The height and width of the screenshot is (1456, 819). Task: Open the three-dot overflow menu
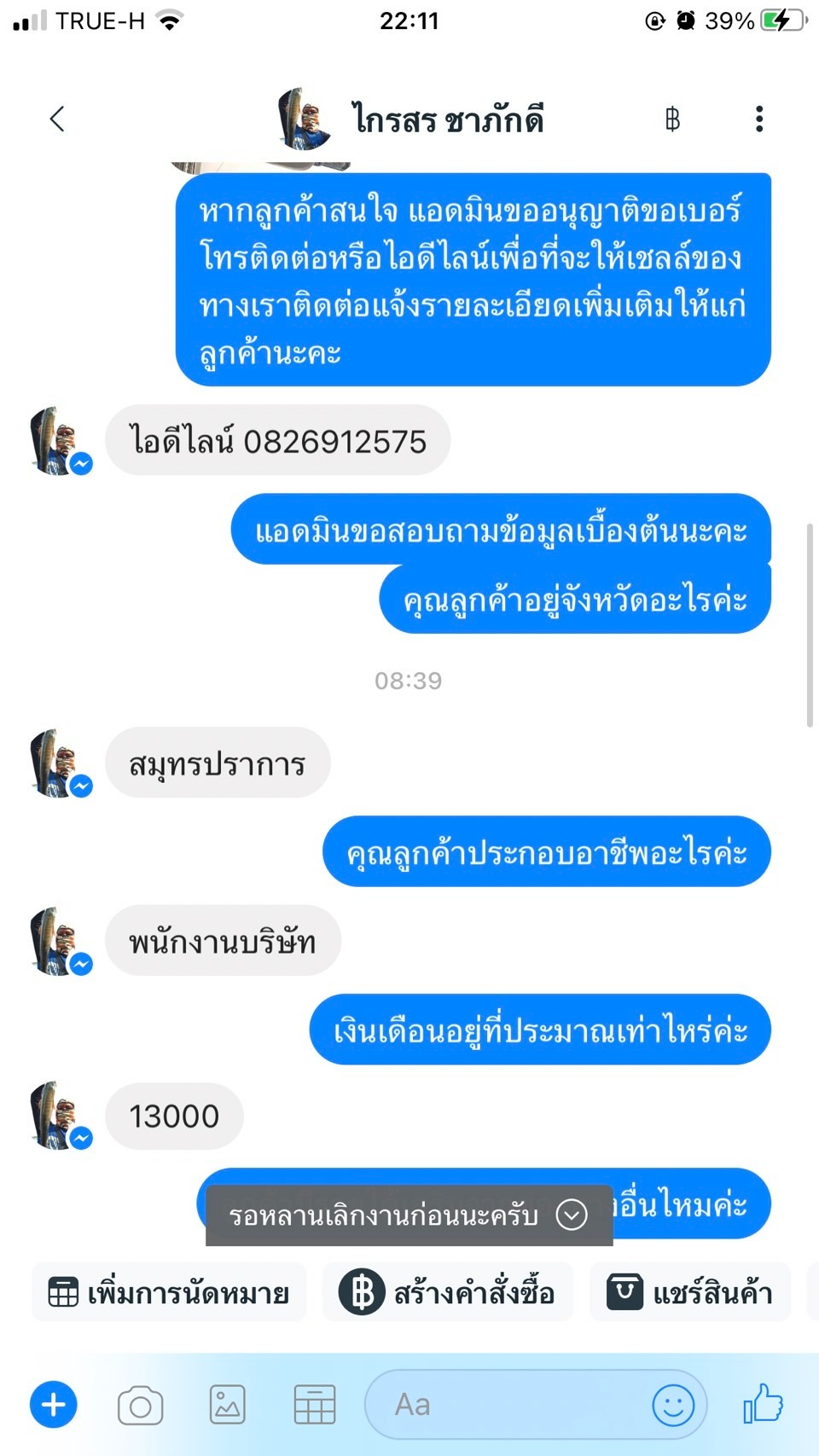[758, 119]
